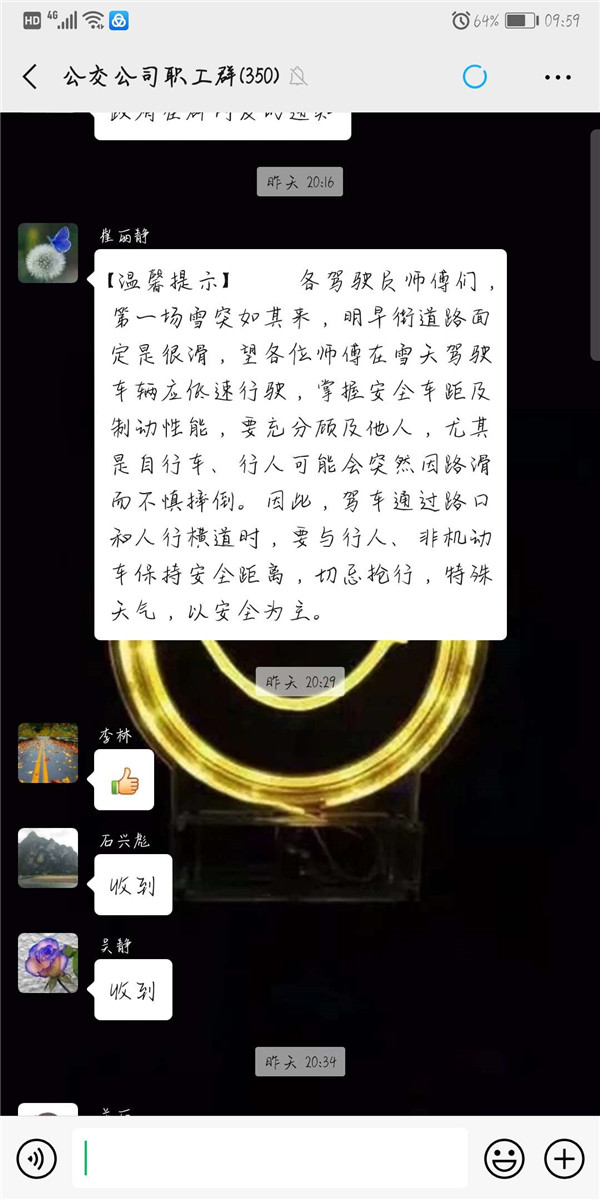Open the plus attachment menu

click(564, 1158)
